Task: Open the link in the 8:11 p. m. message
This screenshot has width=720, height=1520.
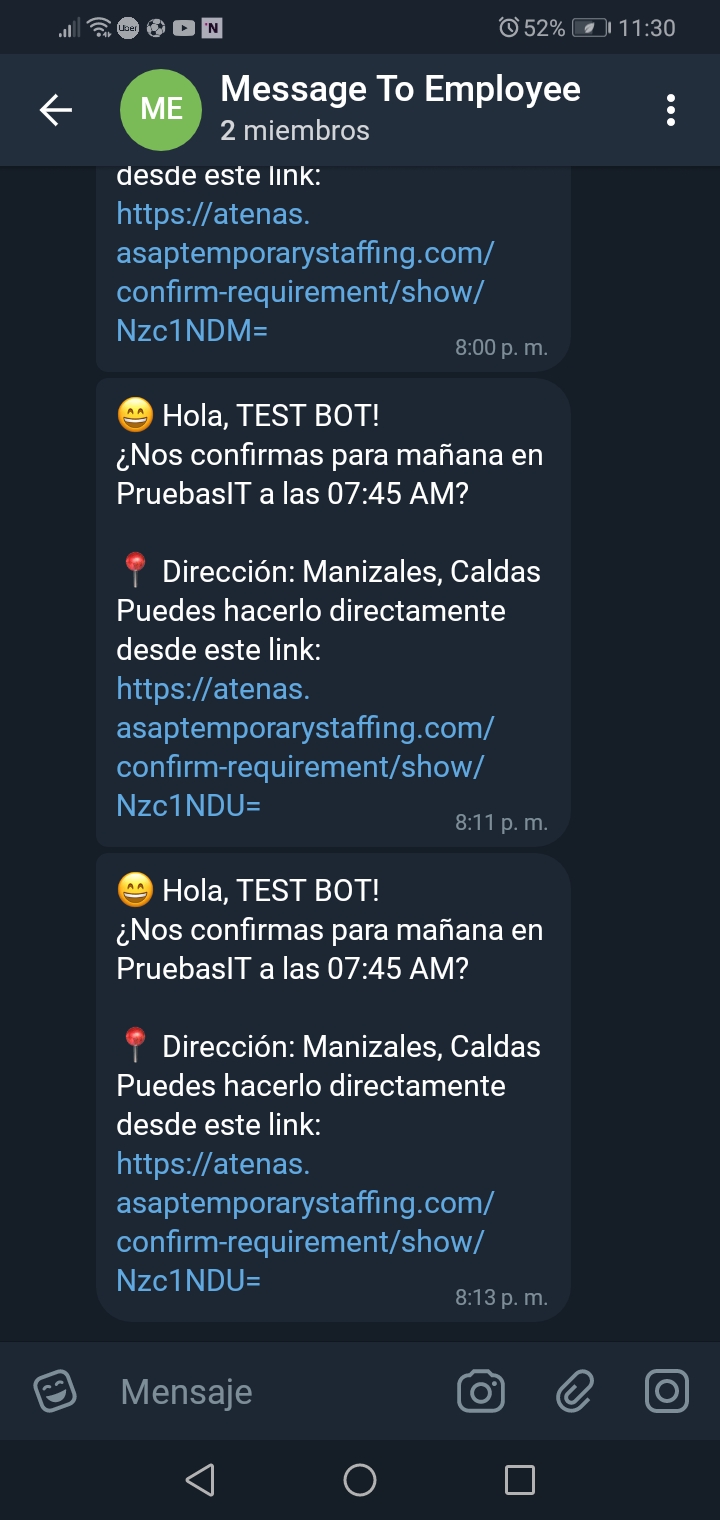Action: pos(304,746)
